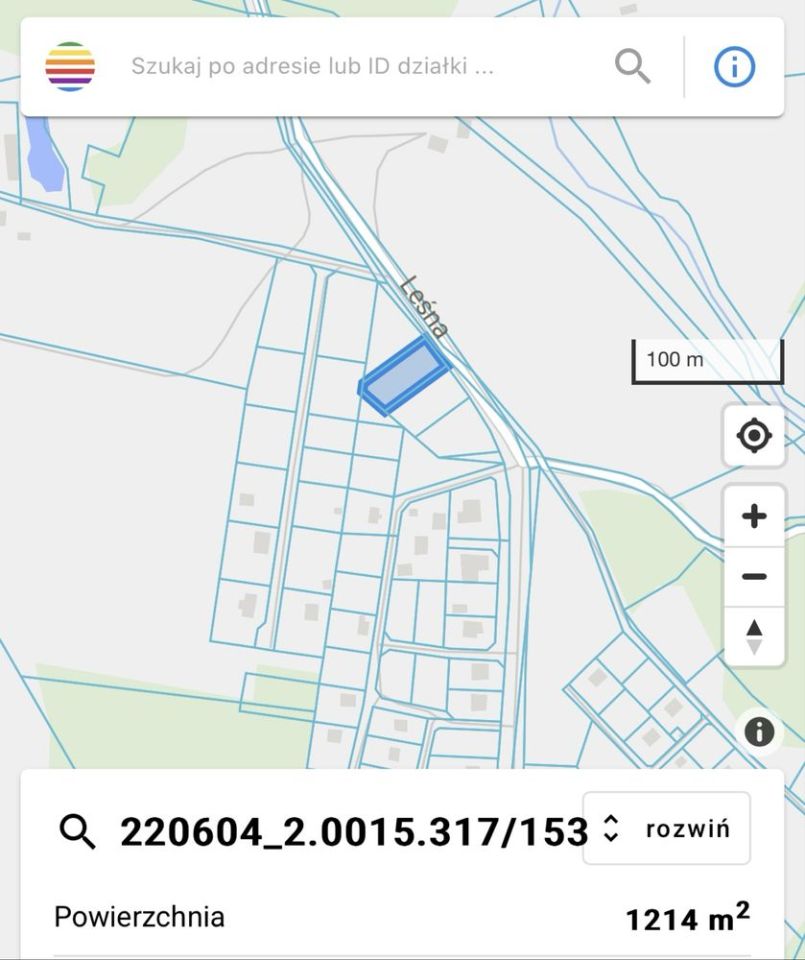The width and height of the screenshot is (805, 960).
Task: Click the magnifier beside the parcel ID
Action: click(x=73, y=828)
